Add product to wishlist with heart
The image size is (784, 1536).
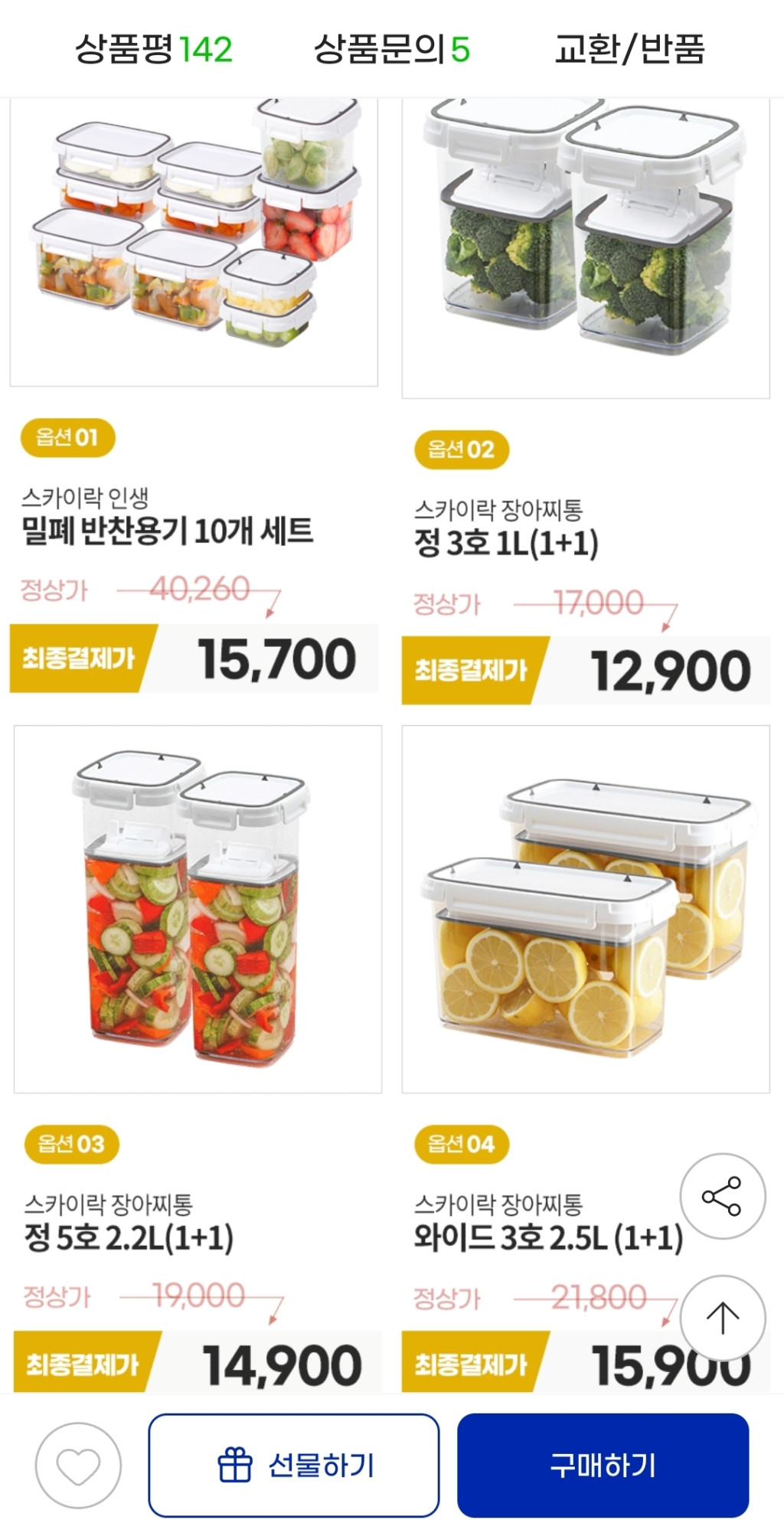click(x=78, y=1466)
